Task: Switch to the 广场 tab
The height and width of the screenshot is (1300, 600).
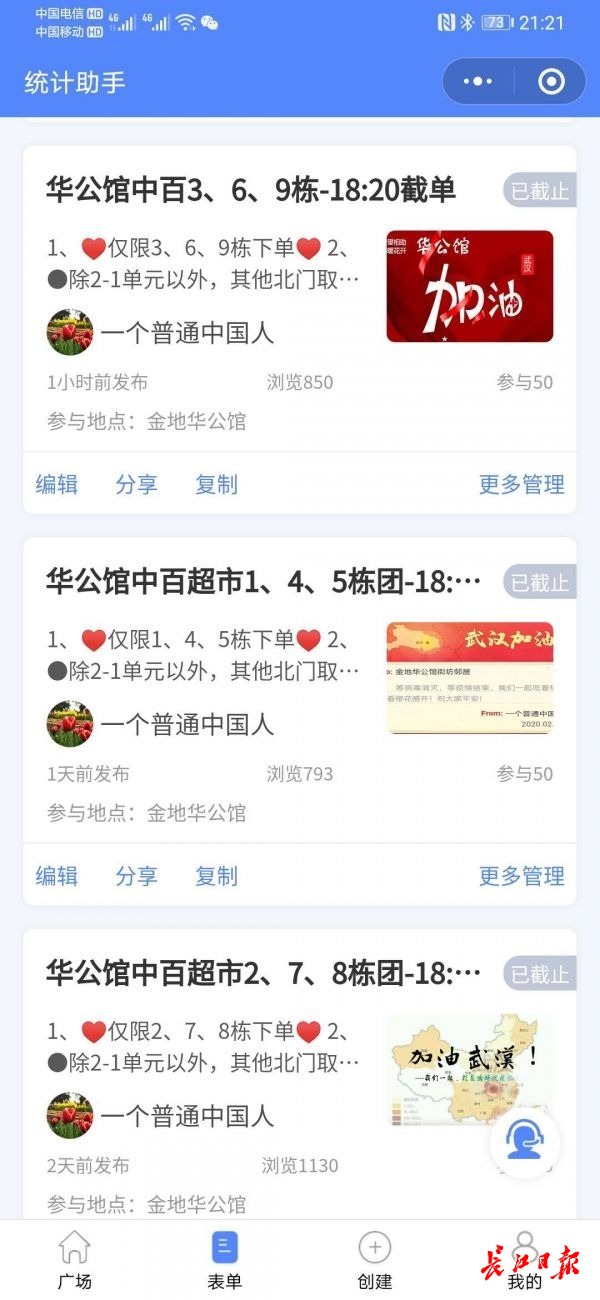Action: 75,1260
